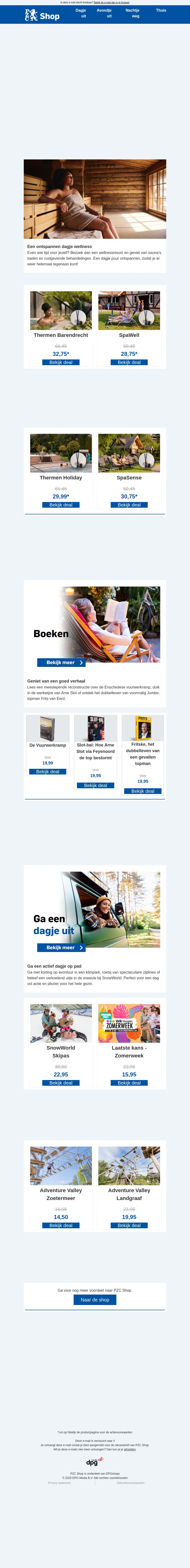View the SpaWell deal
This screenshot has width=190, height=1568.
pyautogui.click(x=129, y=362)
